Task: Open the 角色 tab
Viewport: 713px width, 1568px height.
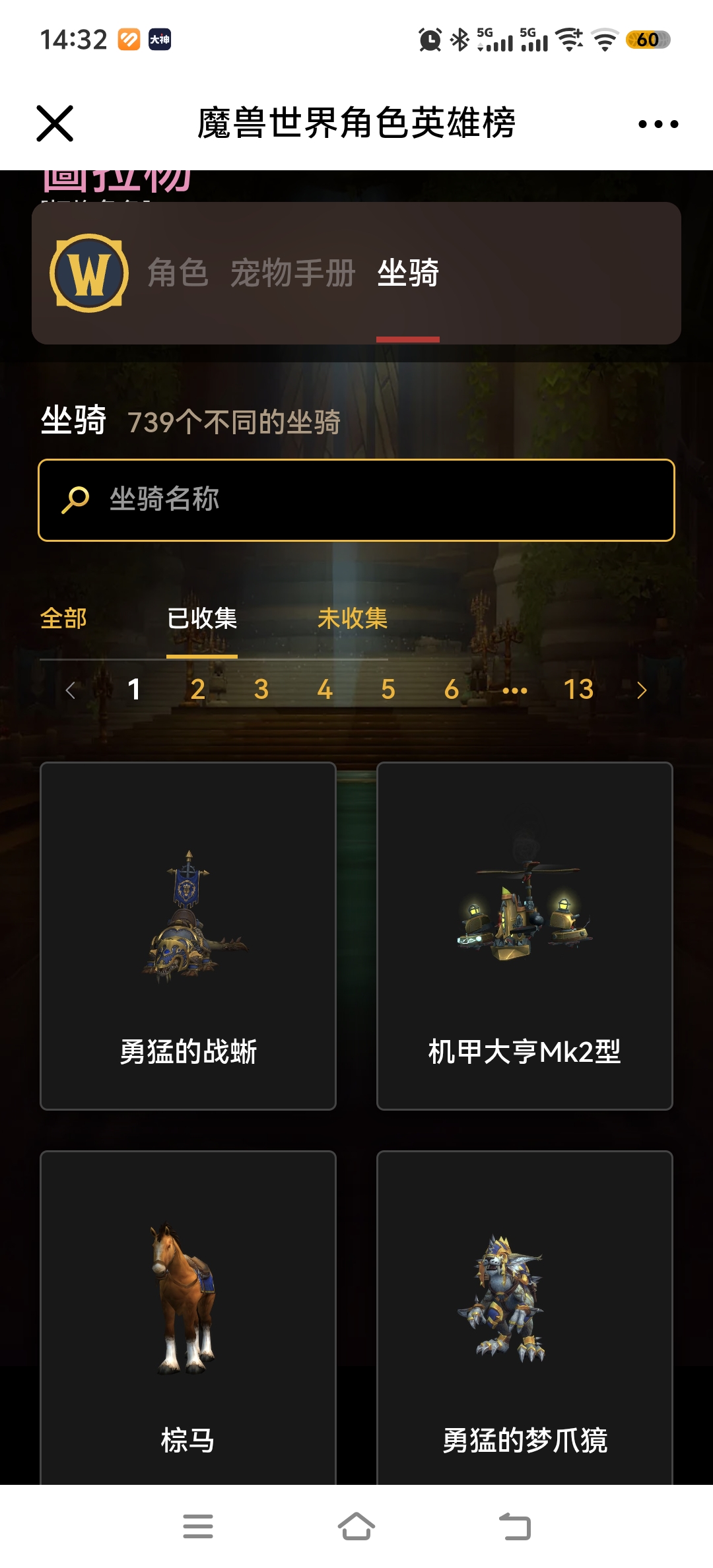Action: pos(177,274)
